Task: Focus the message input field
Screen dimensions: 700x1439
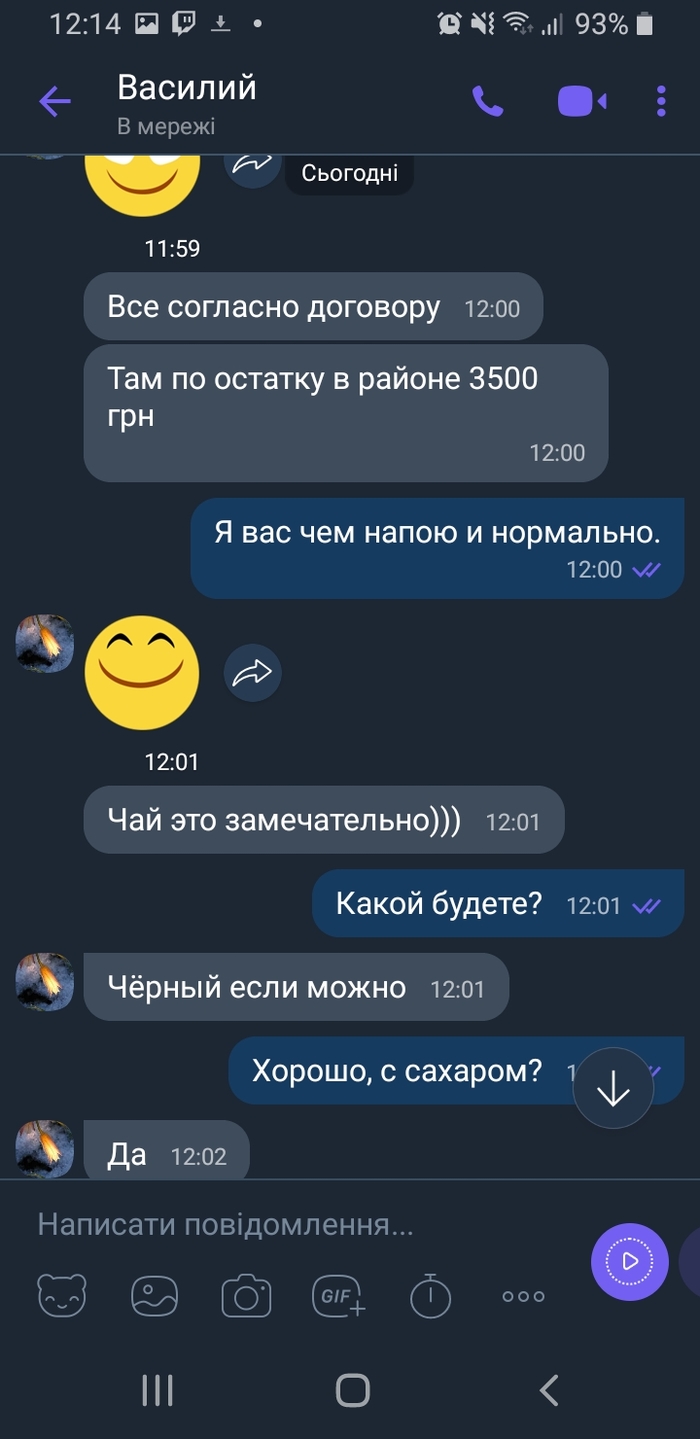Action: tap(300, 1225)
